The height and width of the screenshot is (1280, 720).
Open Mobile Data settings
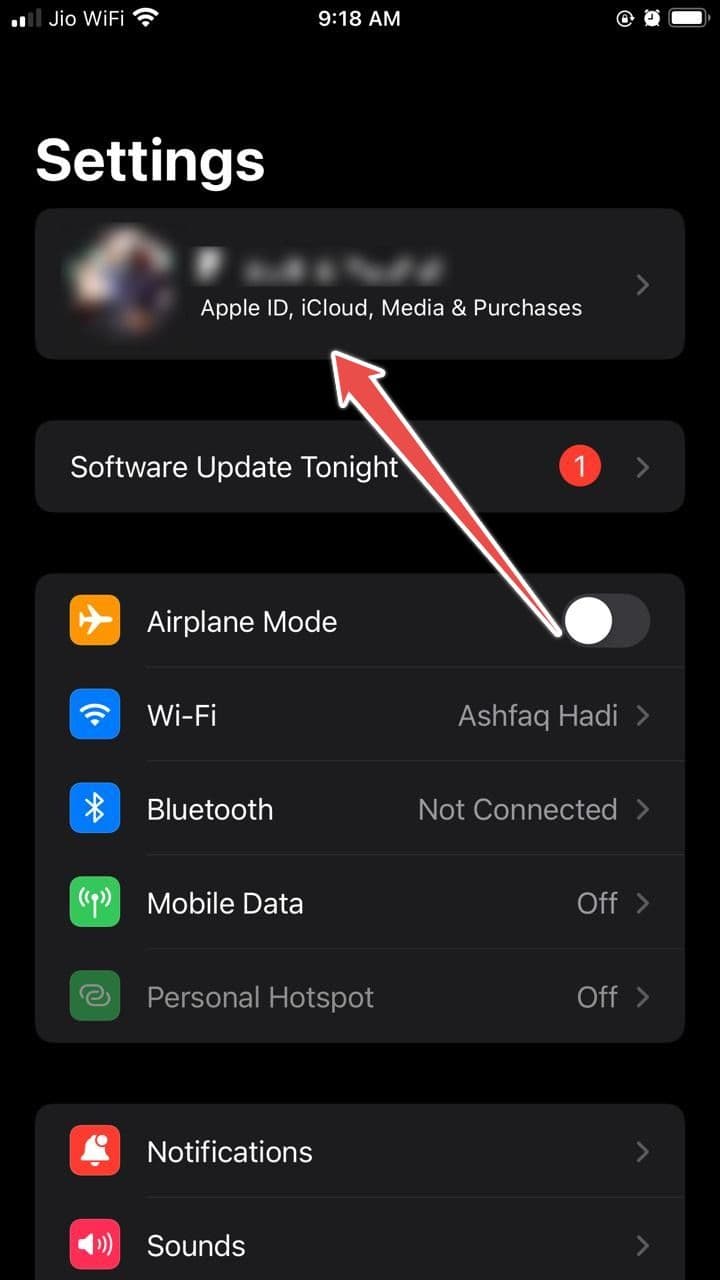click(360, 903)
